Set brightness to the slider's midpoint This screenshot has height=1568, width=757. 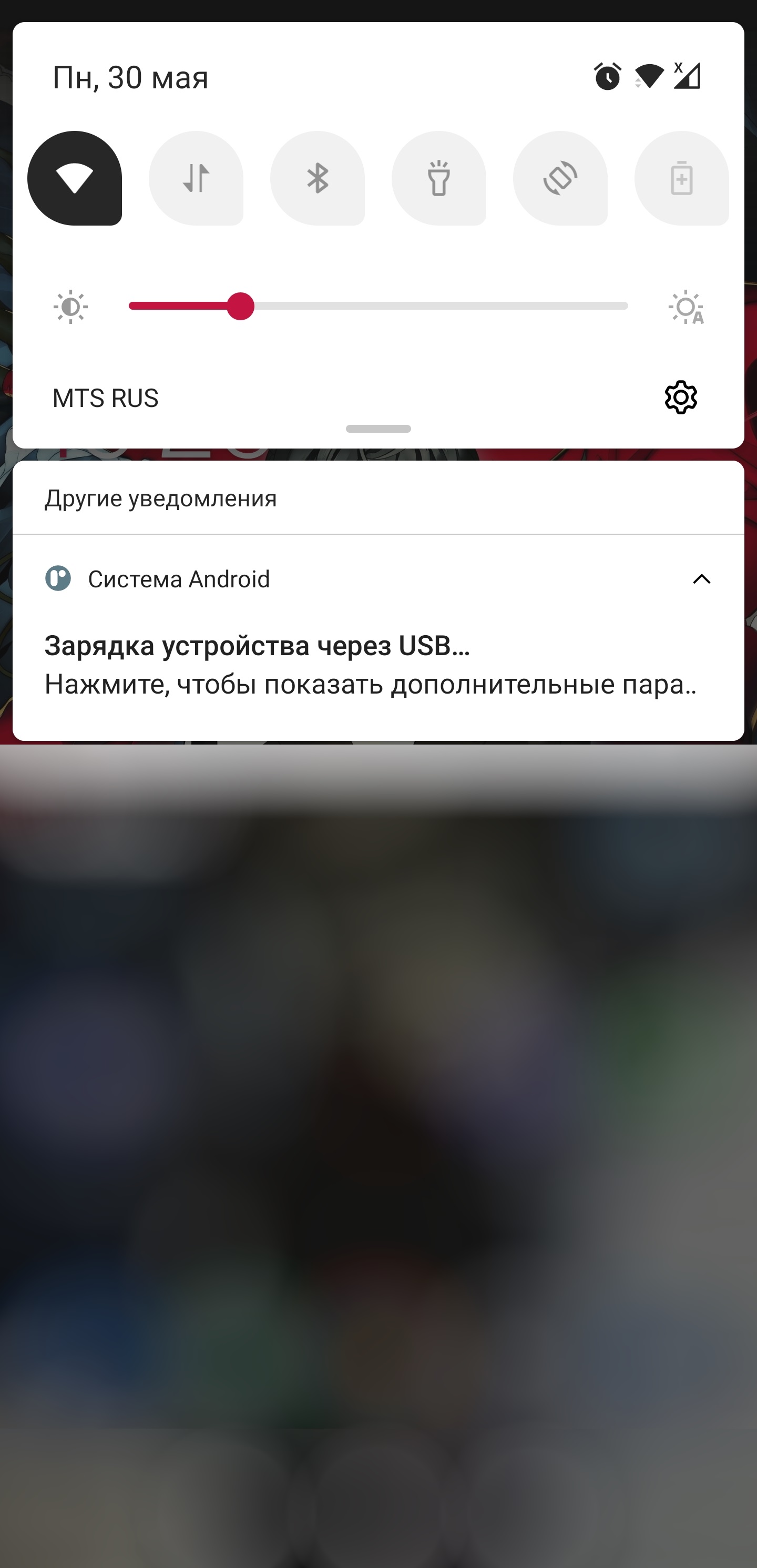click(378, 306)
